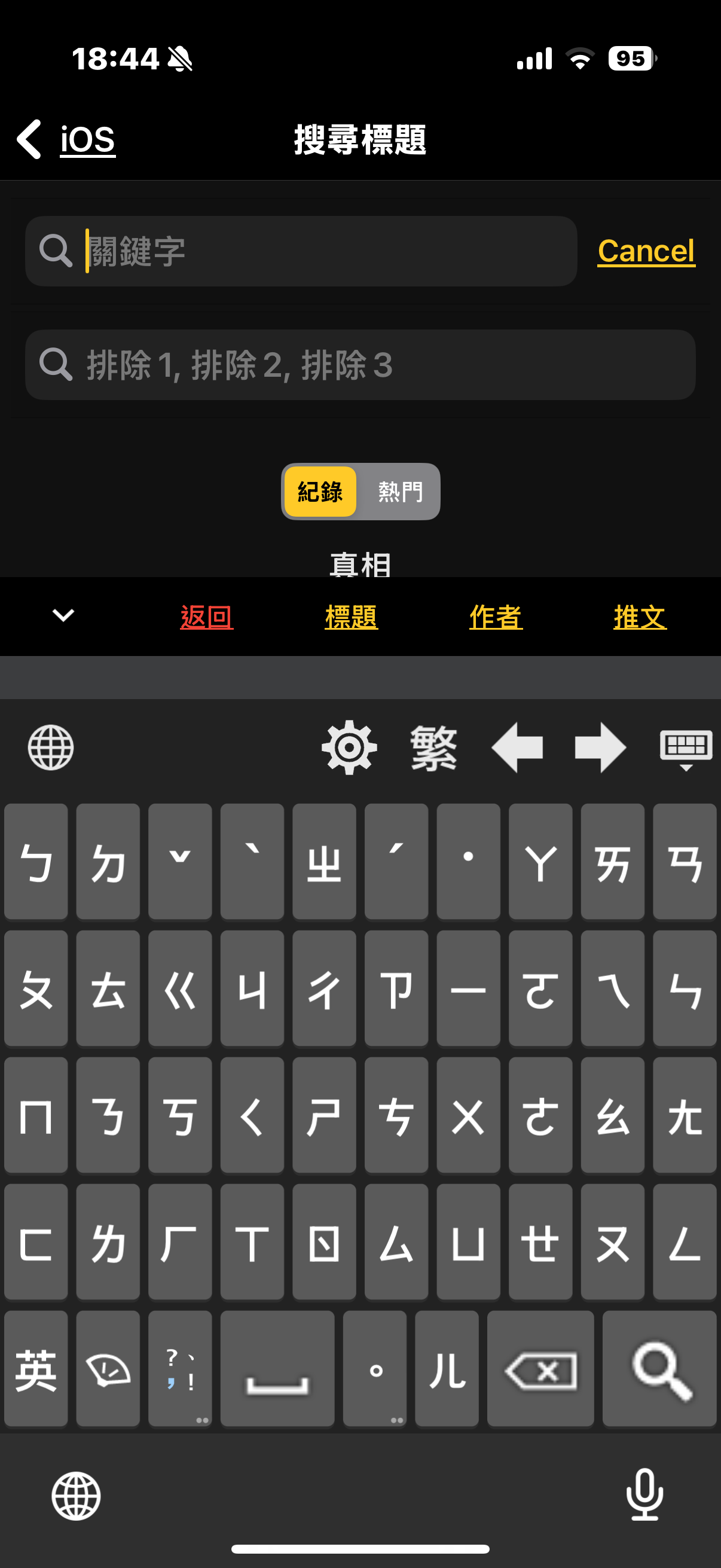Tap the magnifier search key on keyboard

659,1368
